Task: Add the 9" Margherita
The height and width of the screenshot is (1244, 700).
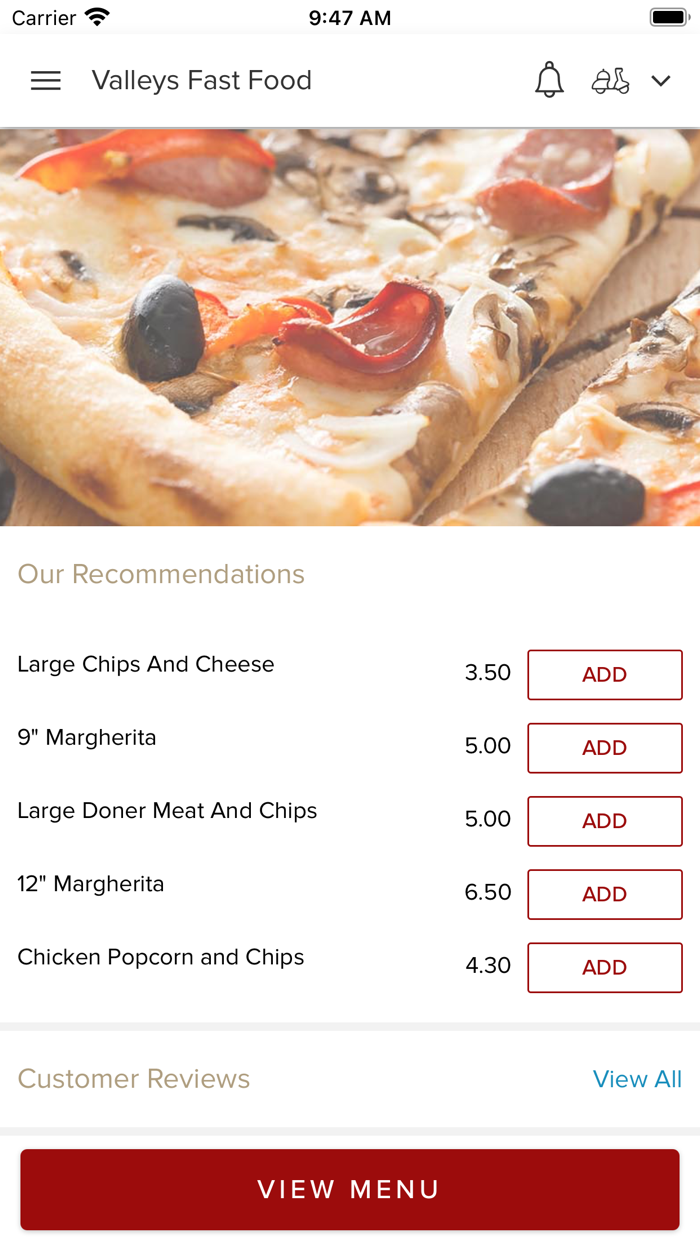Action: (x=605, y=748)
